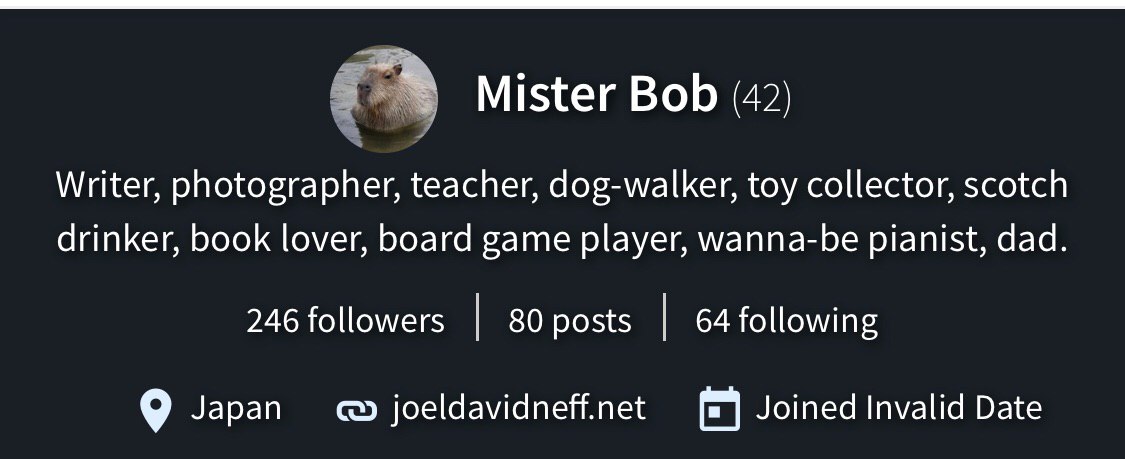View the 246 followers list
Screen dimensions: 1125x459
coord(345,321)
